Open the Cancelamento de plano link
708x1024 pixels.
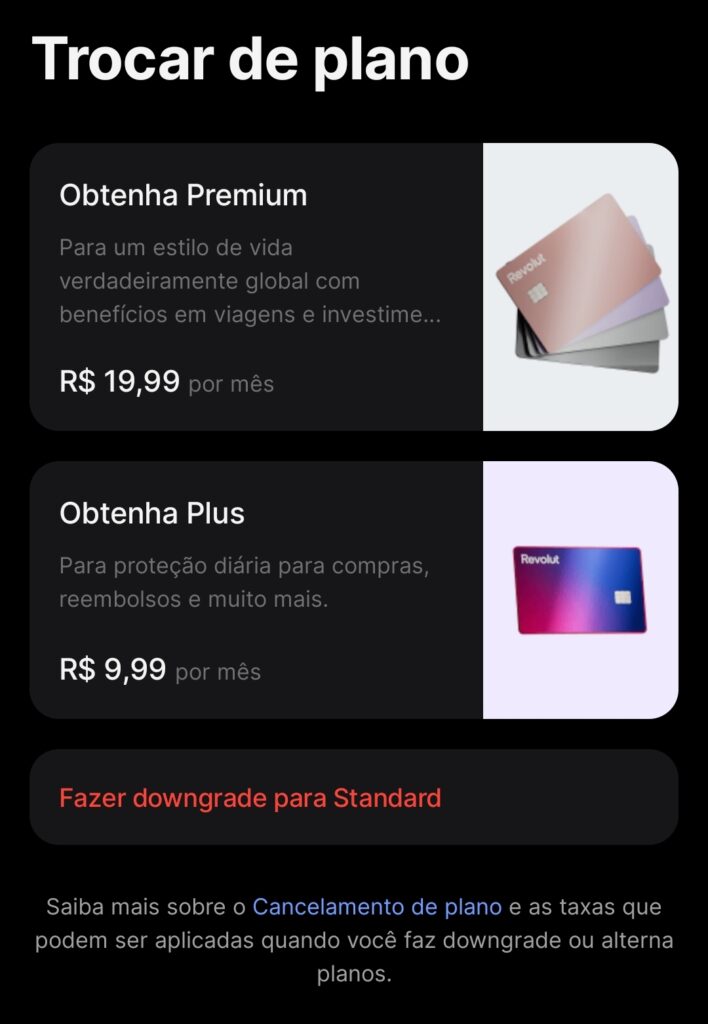click(x=377, y=907)
